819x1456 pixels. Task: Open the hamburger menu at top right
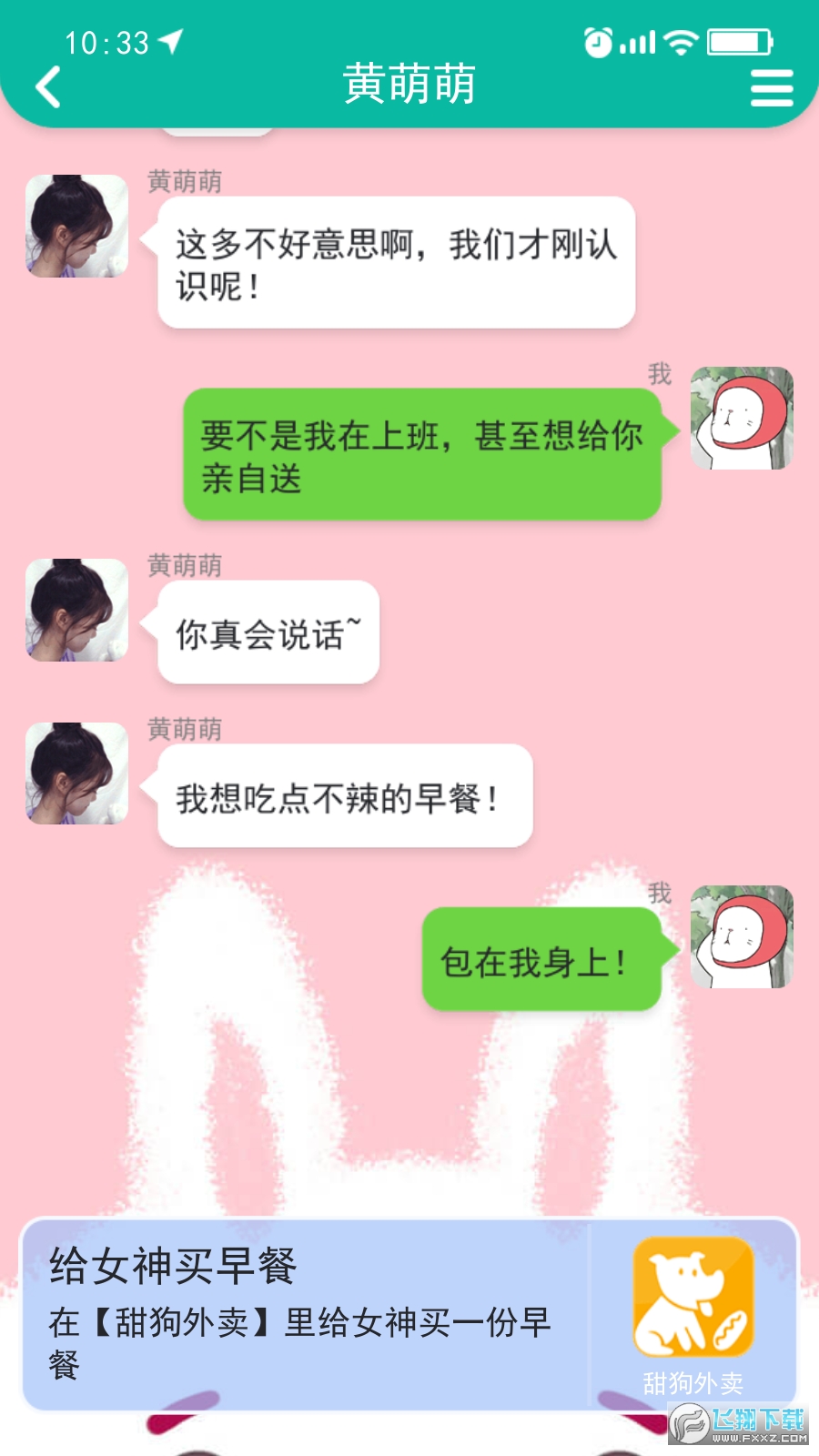point(772,89)
